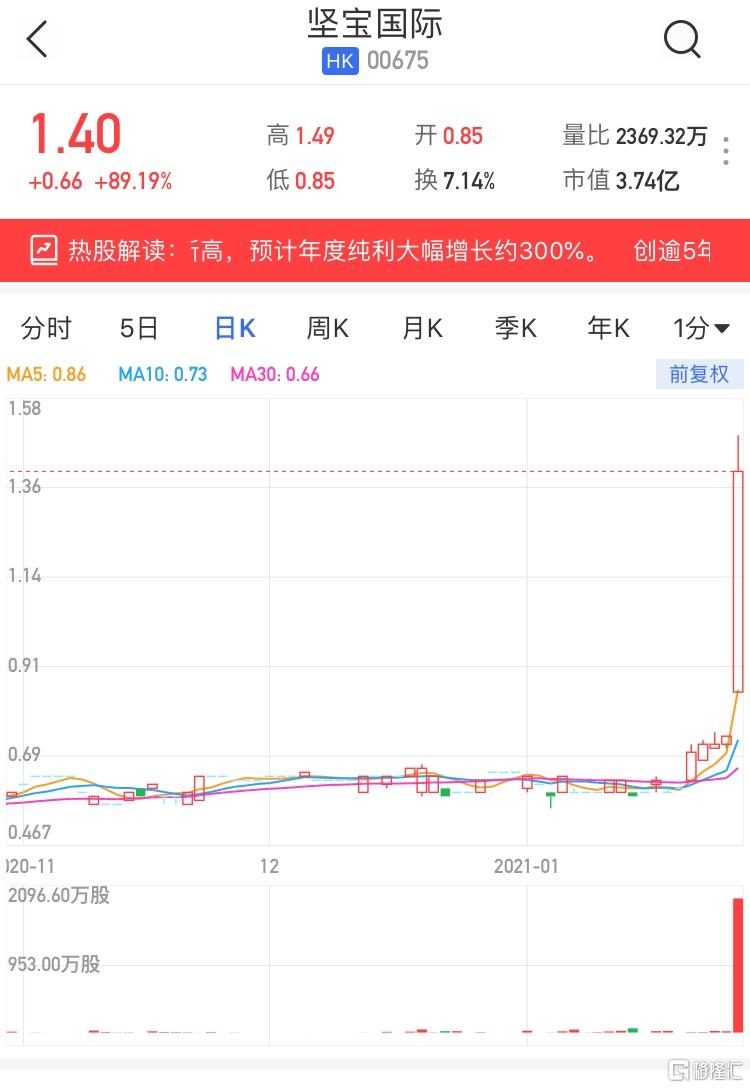This screenshot has height=1088, width=750.
Task: Switch to the 周K chart tab
Action: 328,328
